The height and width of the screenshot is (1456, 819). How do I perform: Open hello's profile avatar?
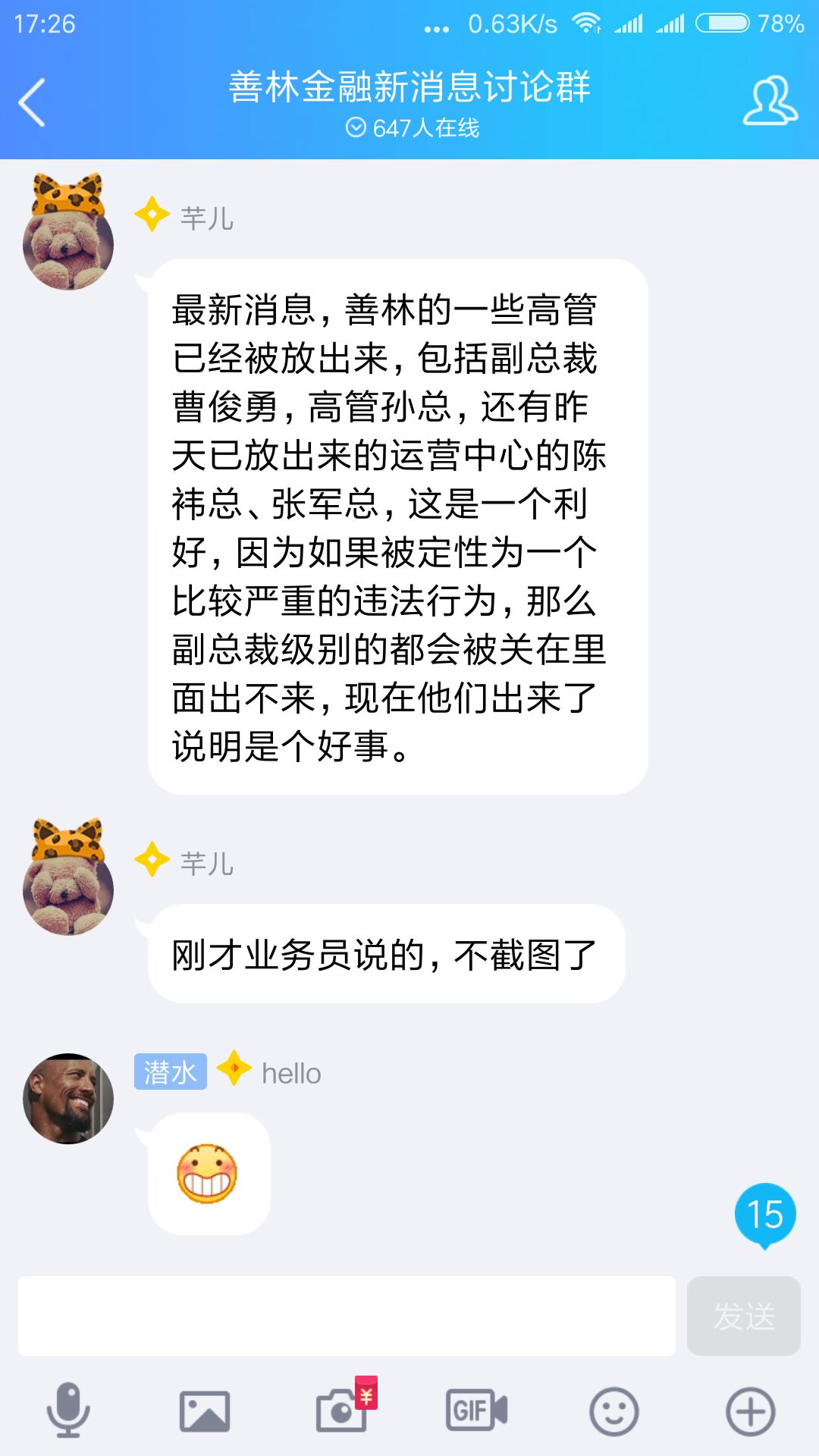(68, 1098)
